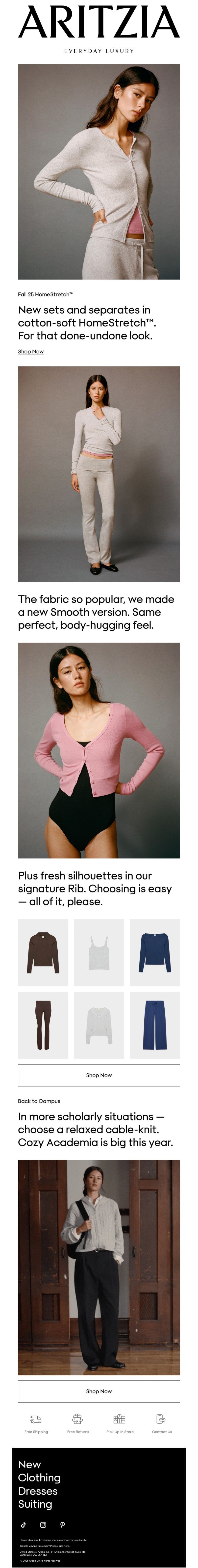View the white cardigan product tile

pos(99,1025)
